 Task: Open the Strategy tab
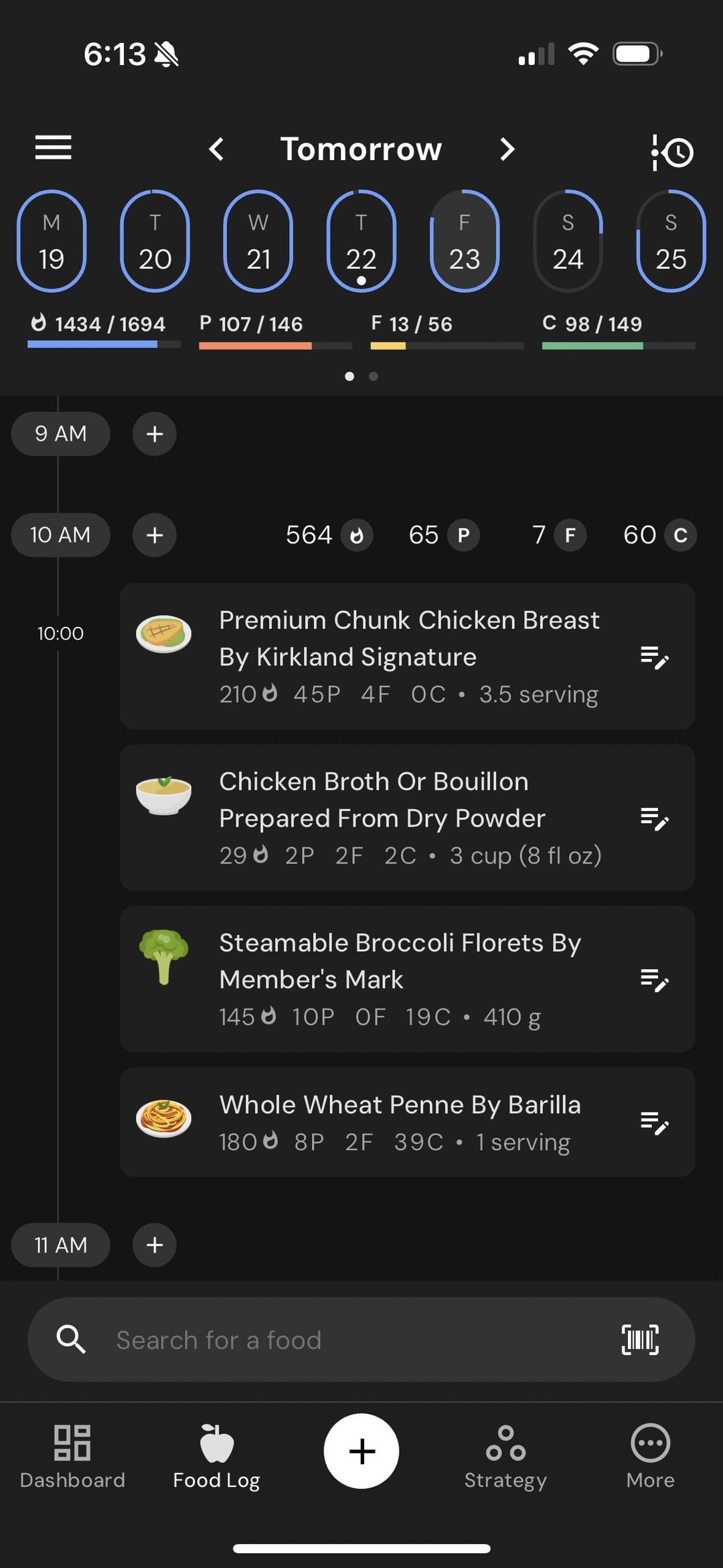click(x=505, y=1456)
